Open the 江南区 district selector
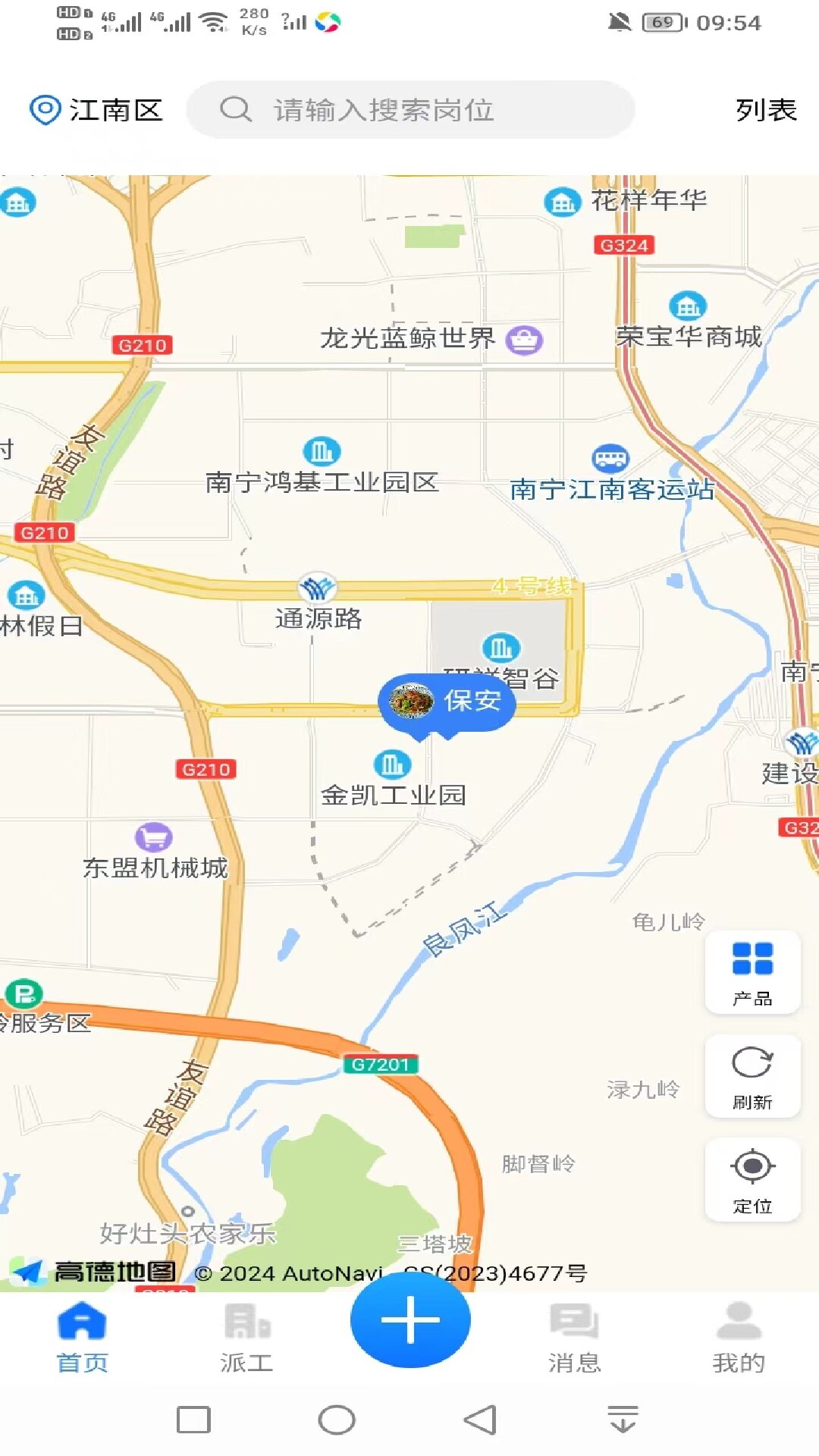 pos(97,110)
